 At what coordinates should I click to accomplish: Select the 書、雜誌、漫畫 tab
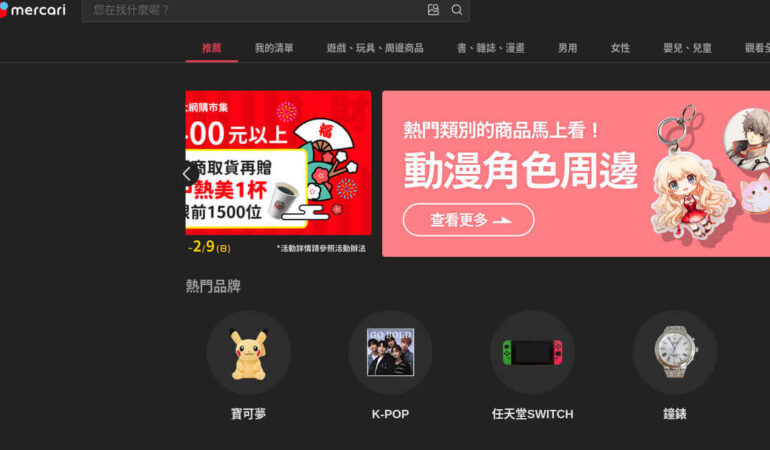(x=491, y=48)
